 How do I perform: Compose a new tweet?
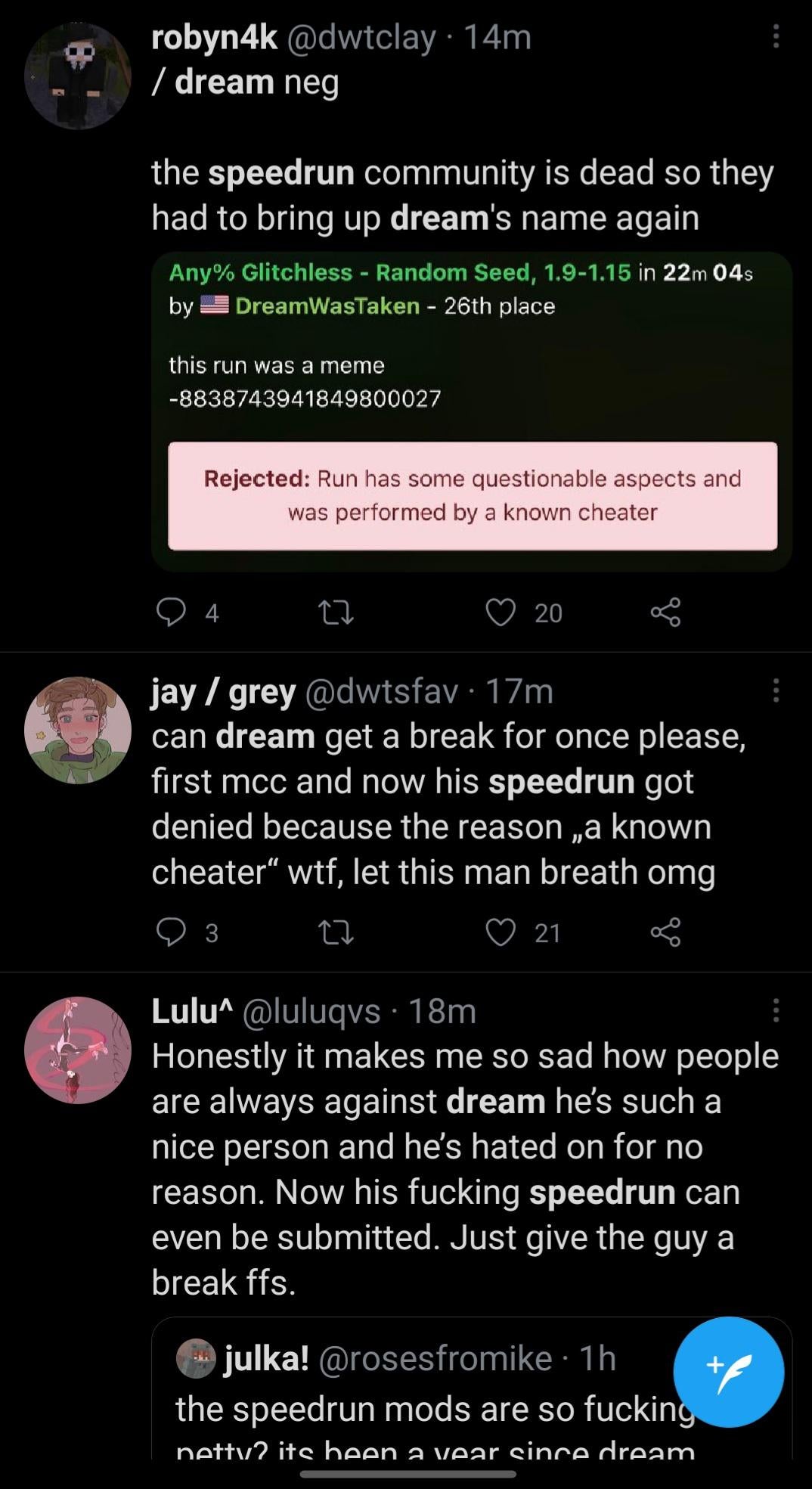729,1372
